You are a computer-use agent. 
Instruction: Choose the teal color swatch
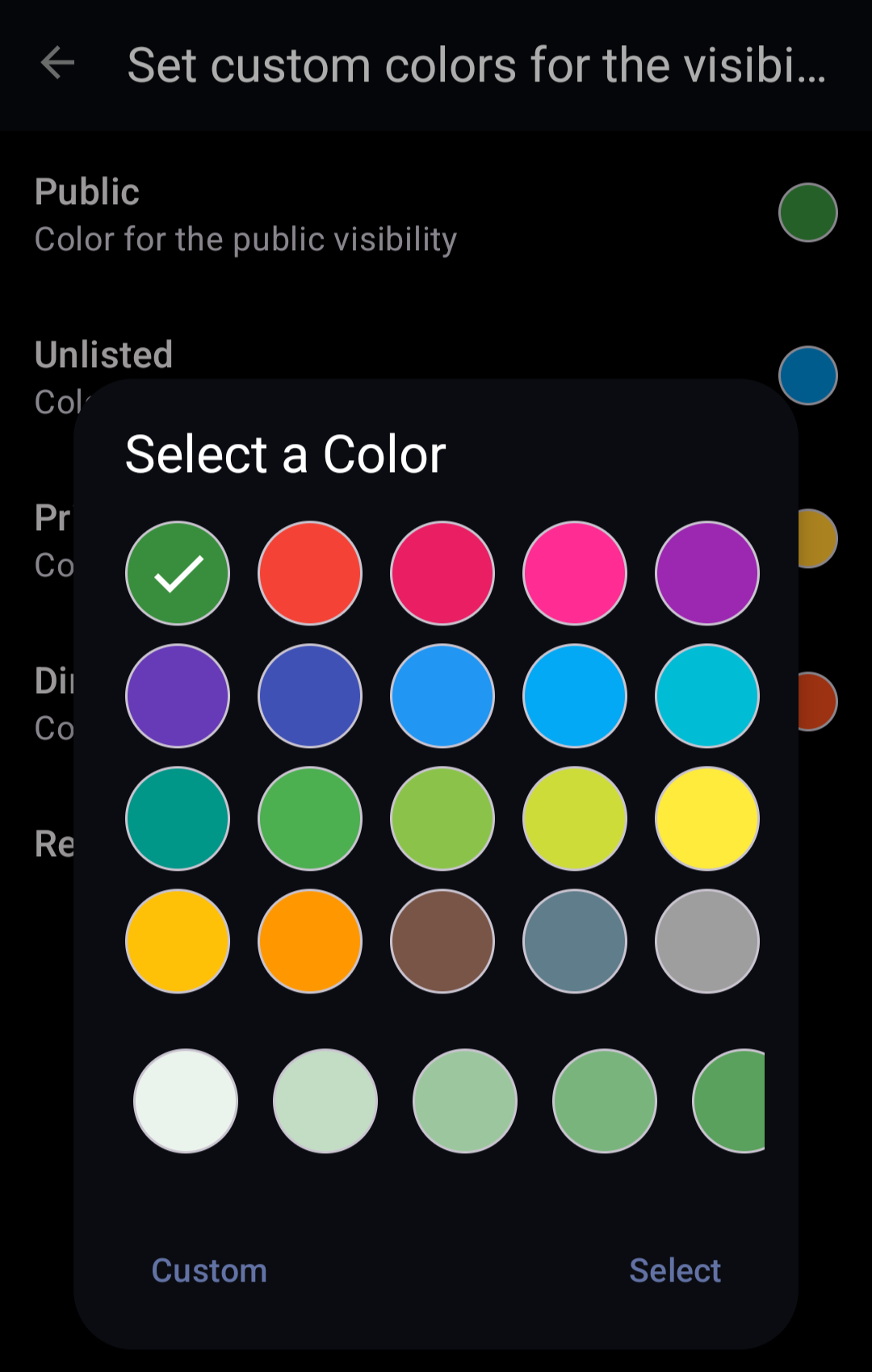[x=178, y=818]
